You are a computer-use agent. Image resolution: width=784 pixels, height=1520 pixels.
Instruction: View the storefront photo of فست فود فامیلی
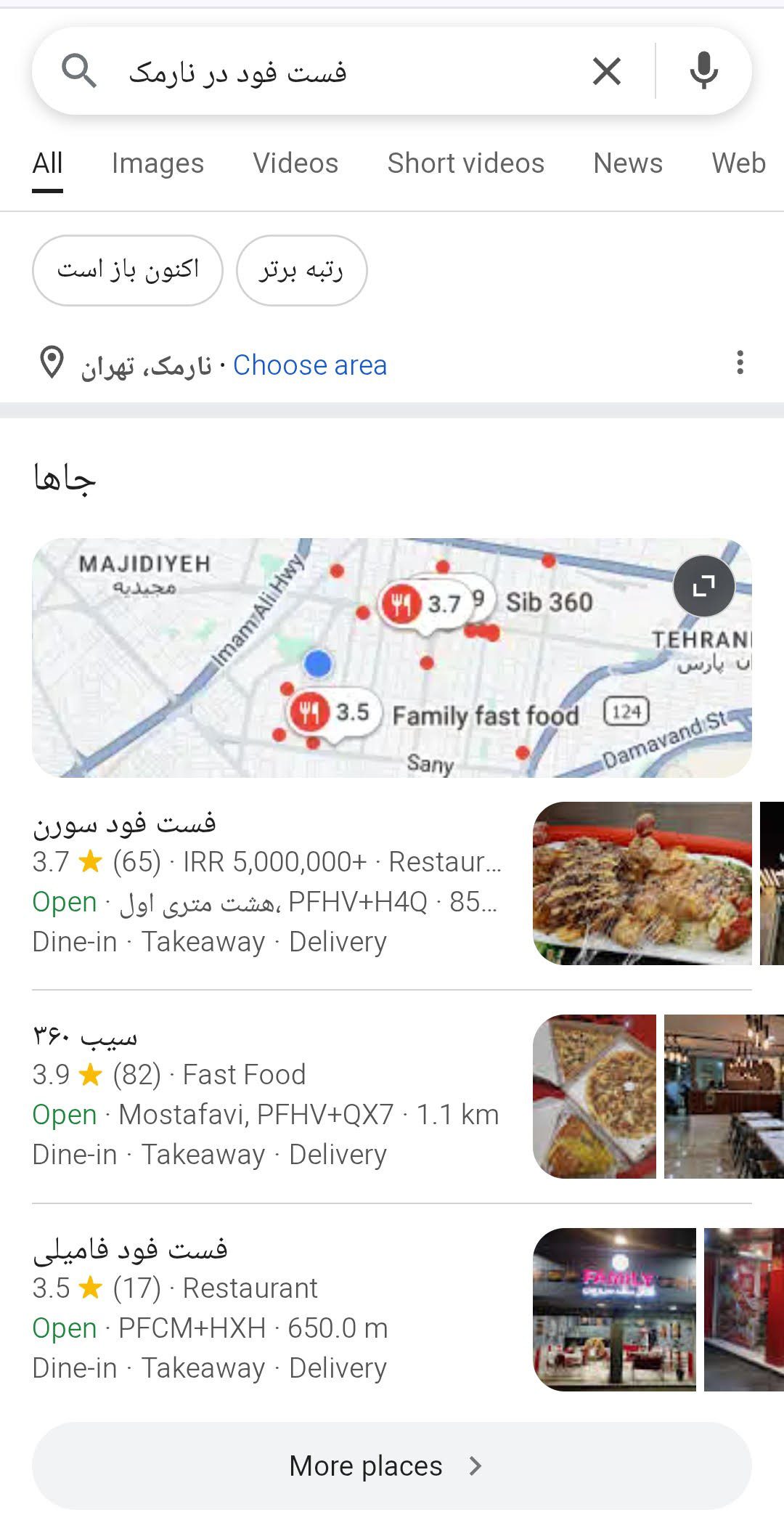pos(614,1309)
